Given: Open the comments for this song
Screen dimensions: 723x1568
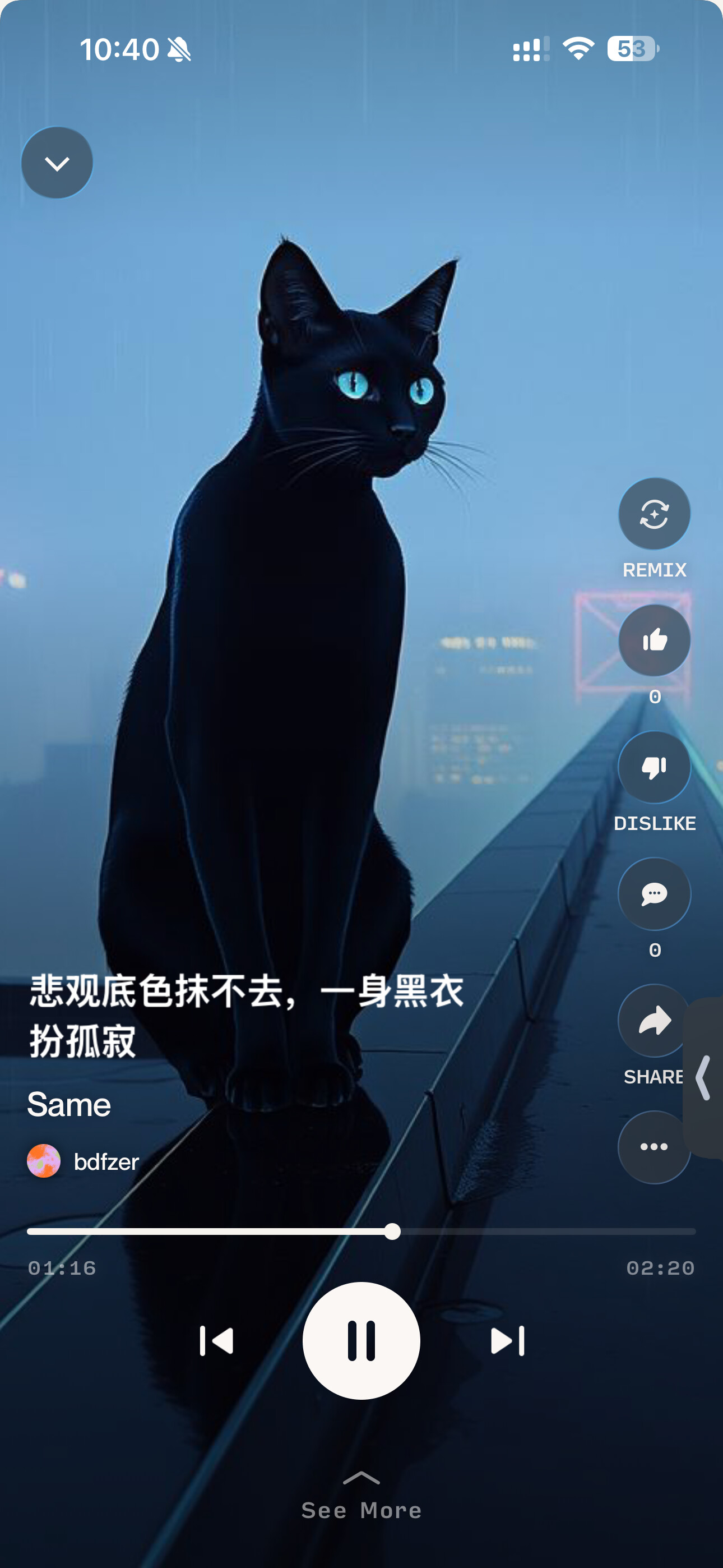Looking at the screenshot, I should click(x=654, y=893).
